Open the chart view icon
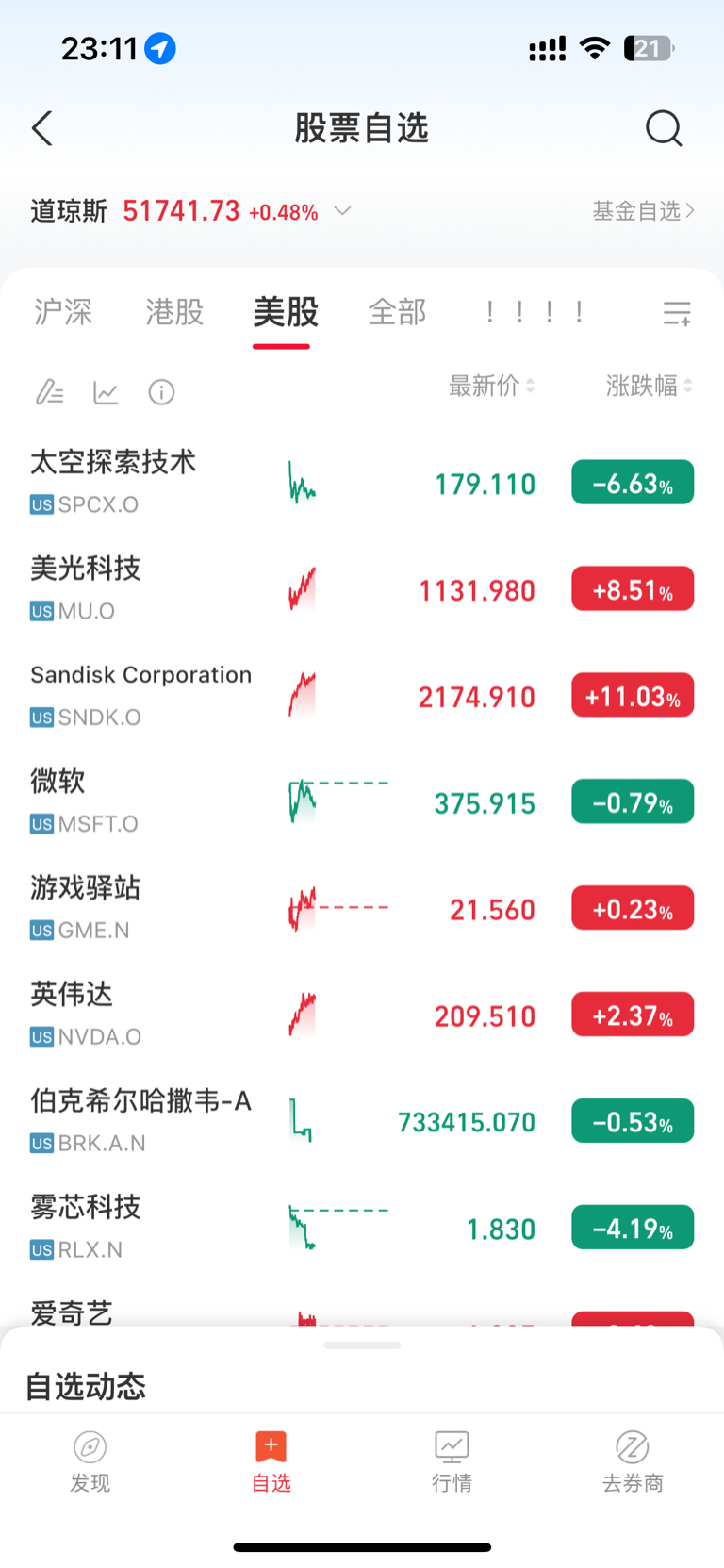The image size is (724, 1568). [x=106, y=392]
